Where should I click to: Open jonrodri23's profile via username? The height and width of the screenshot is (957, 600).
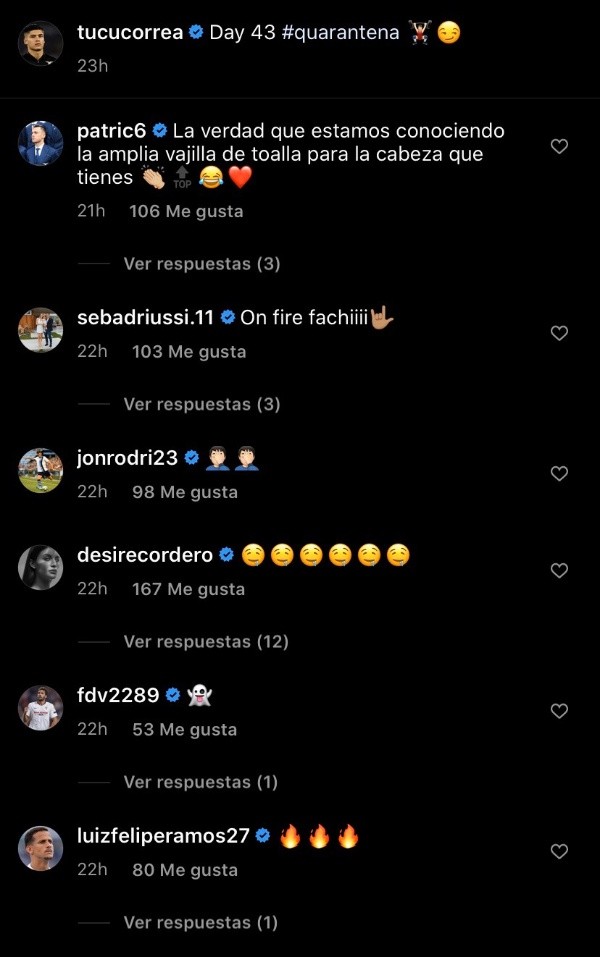coord(127,458)
